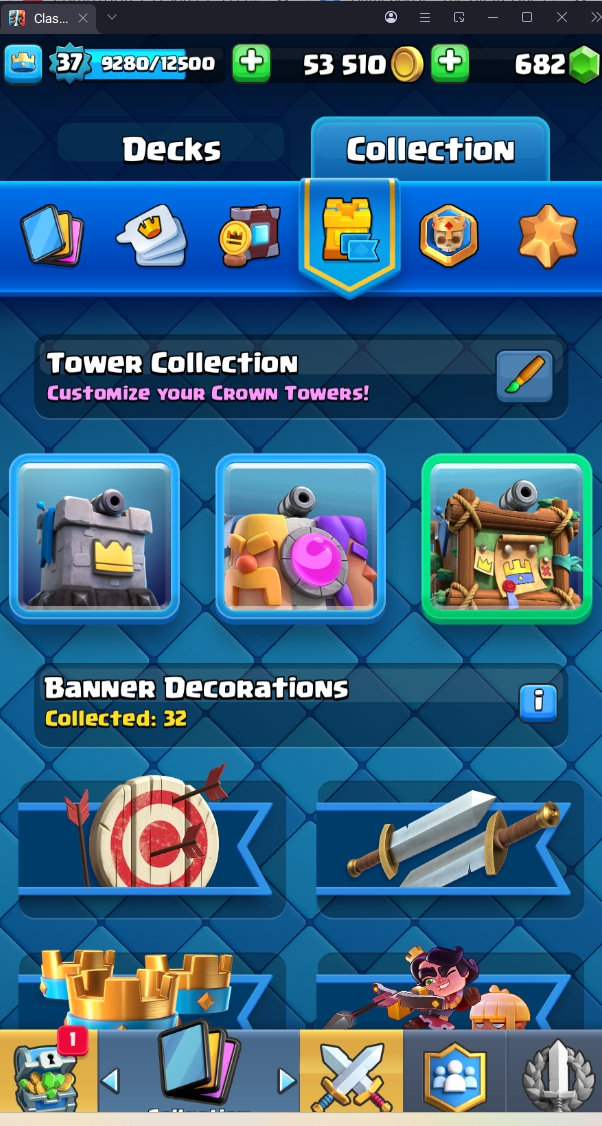Viewport: 602px width, 1126px height.
Task: Go to the Battle tab
Action: (x=351, y=1072)
